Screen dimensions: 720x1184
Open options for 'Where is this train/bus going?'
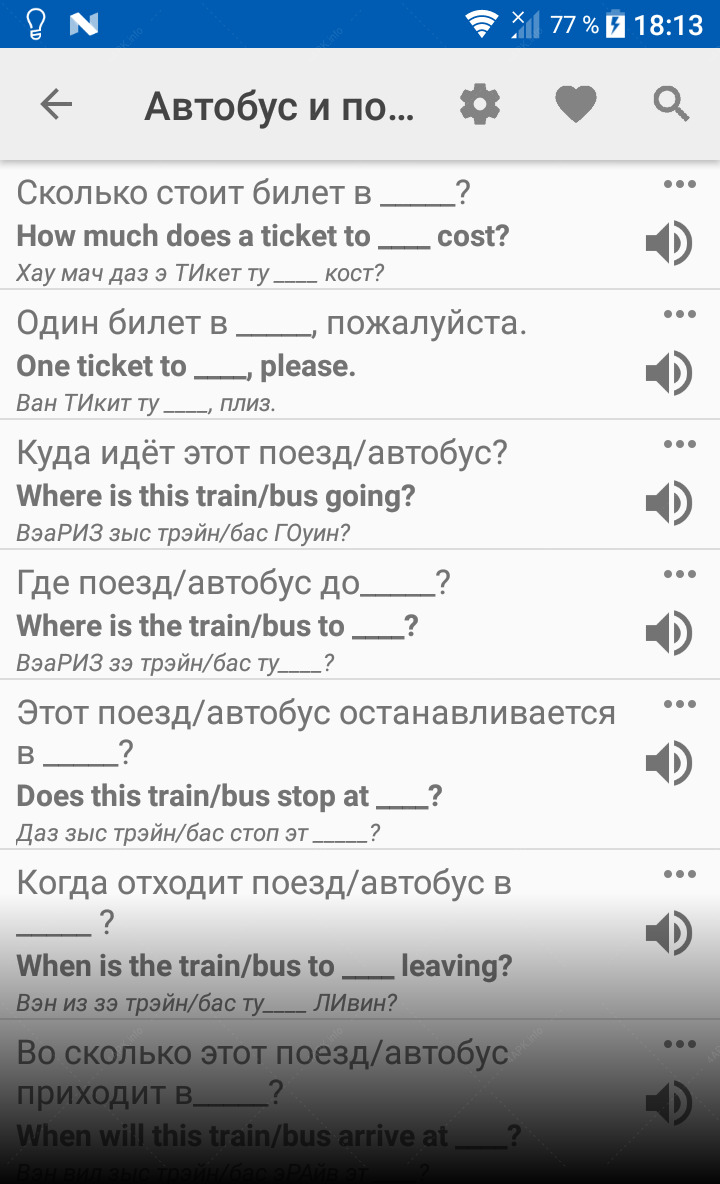point(679,444)
